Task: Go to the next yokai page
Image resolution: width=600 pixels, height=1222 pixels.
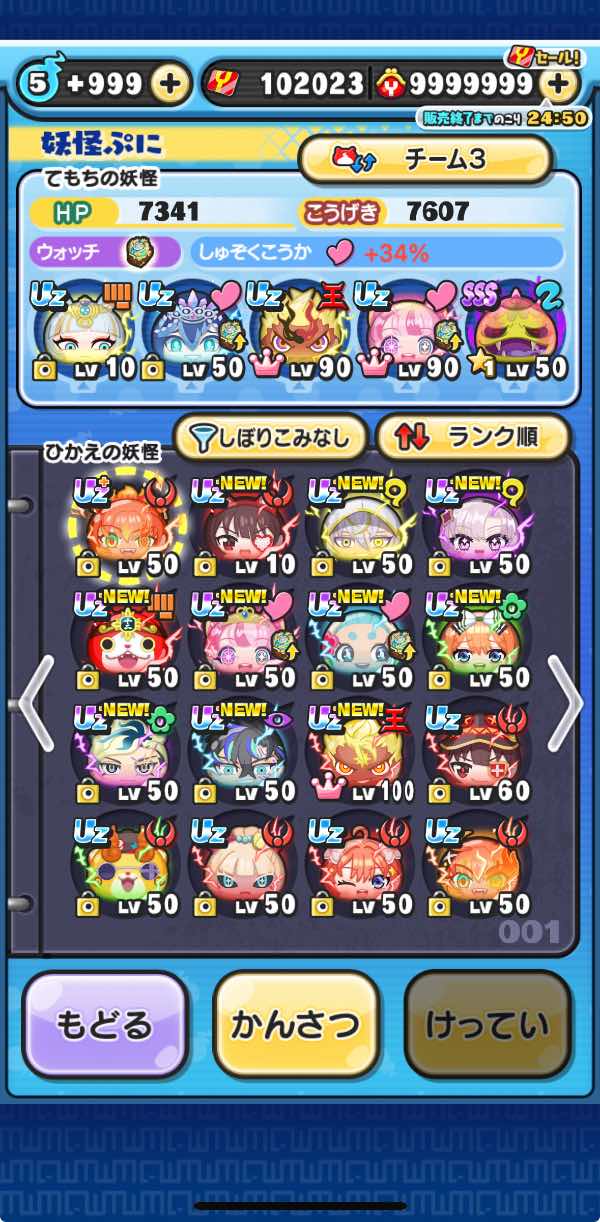Action: [565, 703]
